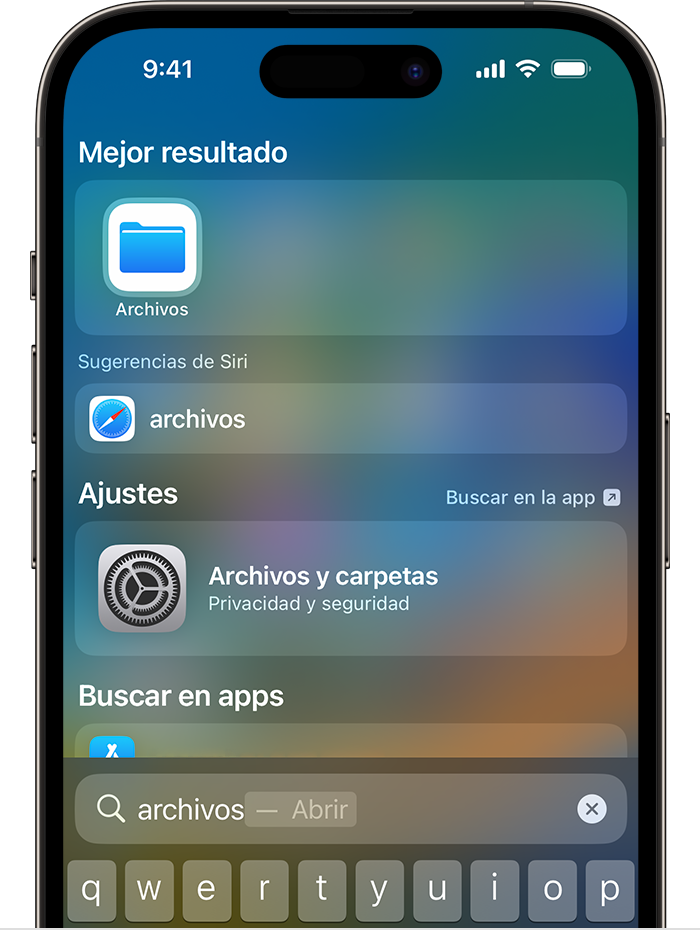Image resolution: width=700 pixels, height=930 pixels.
Task: Type the letter q on keyboard
Action: pyautogui.click(x=92, y=890)
